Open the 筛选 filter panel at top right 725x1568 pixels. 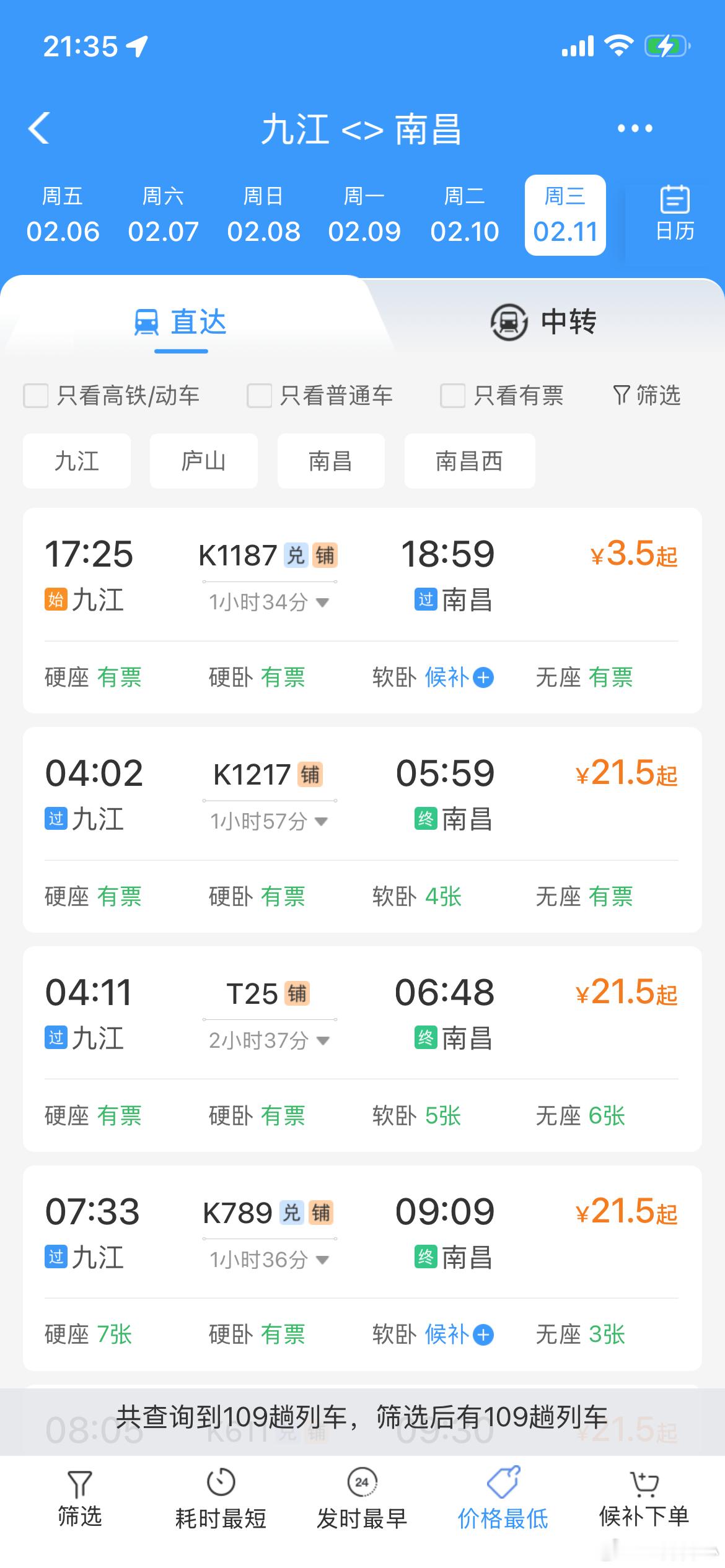pos(647,396)
